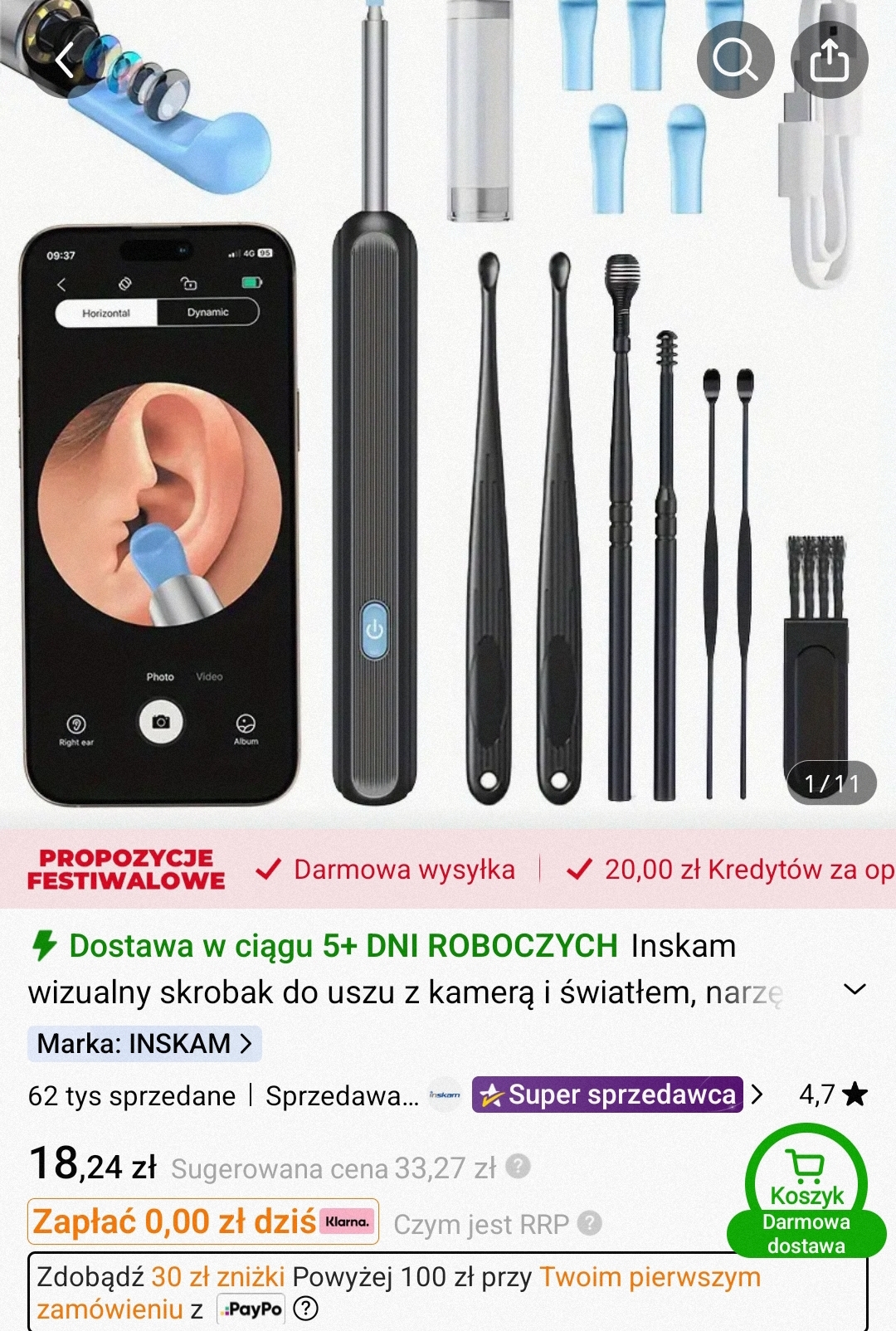Go back using the back arrow
Image resolution: width=896 pixels, height=1331 pixels.
click(66, 60)
